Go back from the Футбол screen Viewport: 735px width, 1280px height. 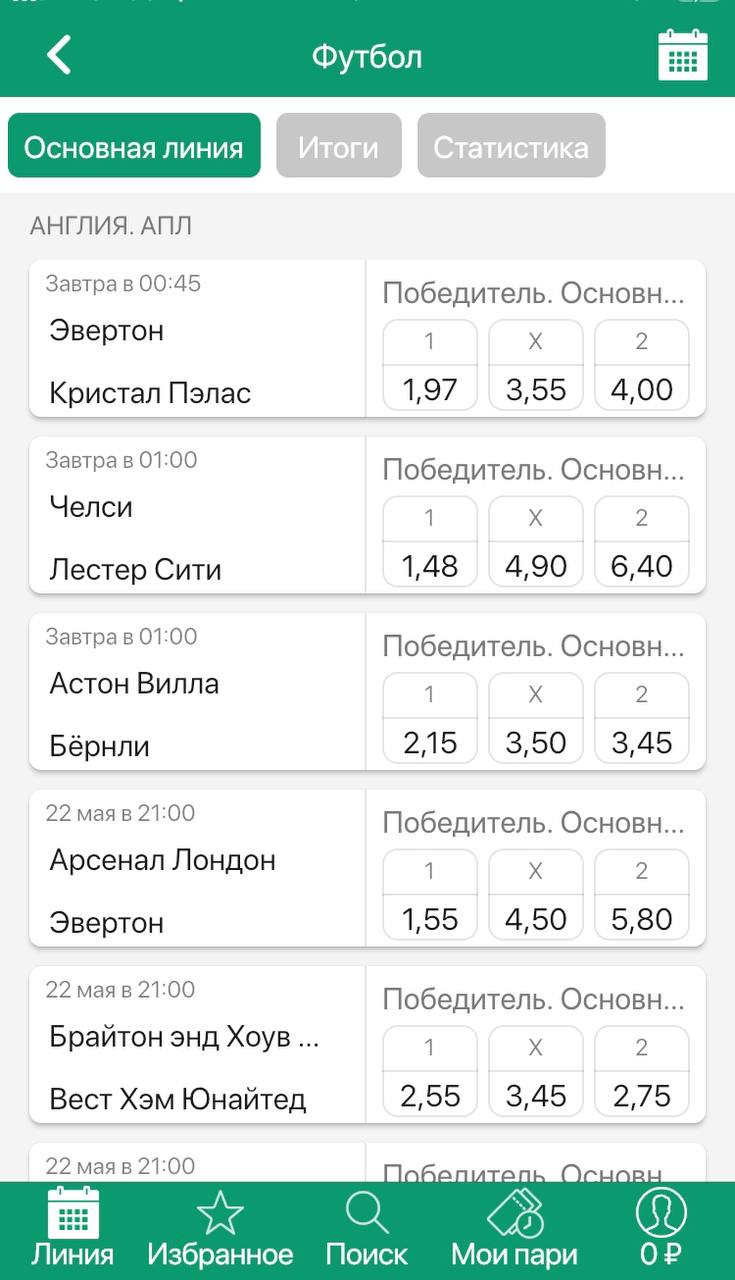[x=60, y=55]
